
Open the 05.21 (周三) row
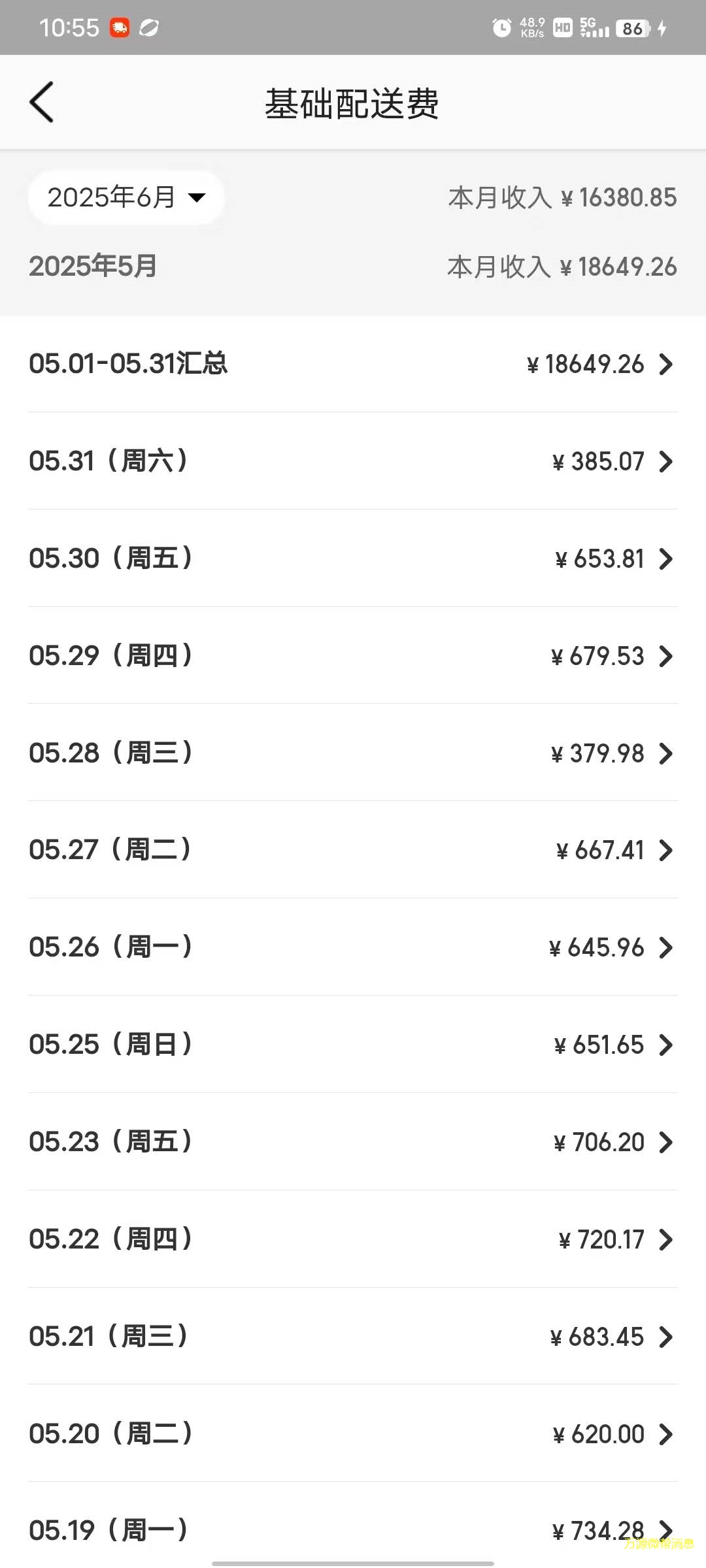point(353,1337)
